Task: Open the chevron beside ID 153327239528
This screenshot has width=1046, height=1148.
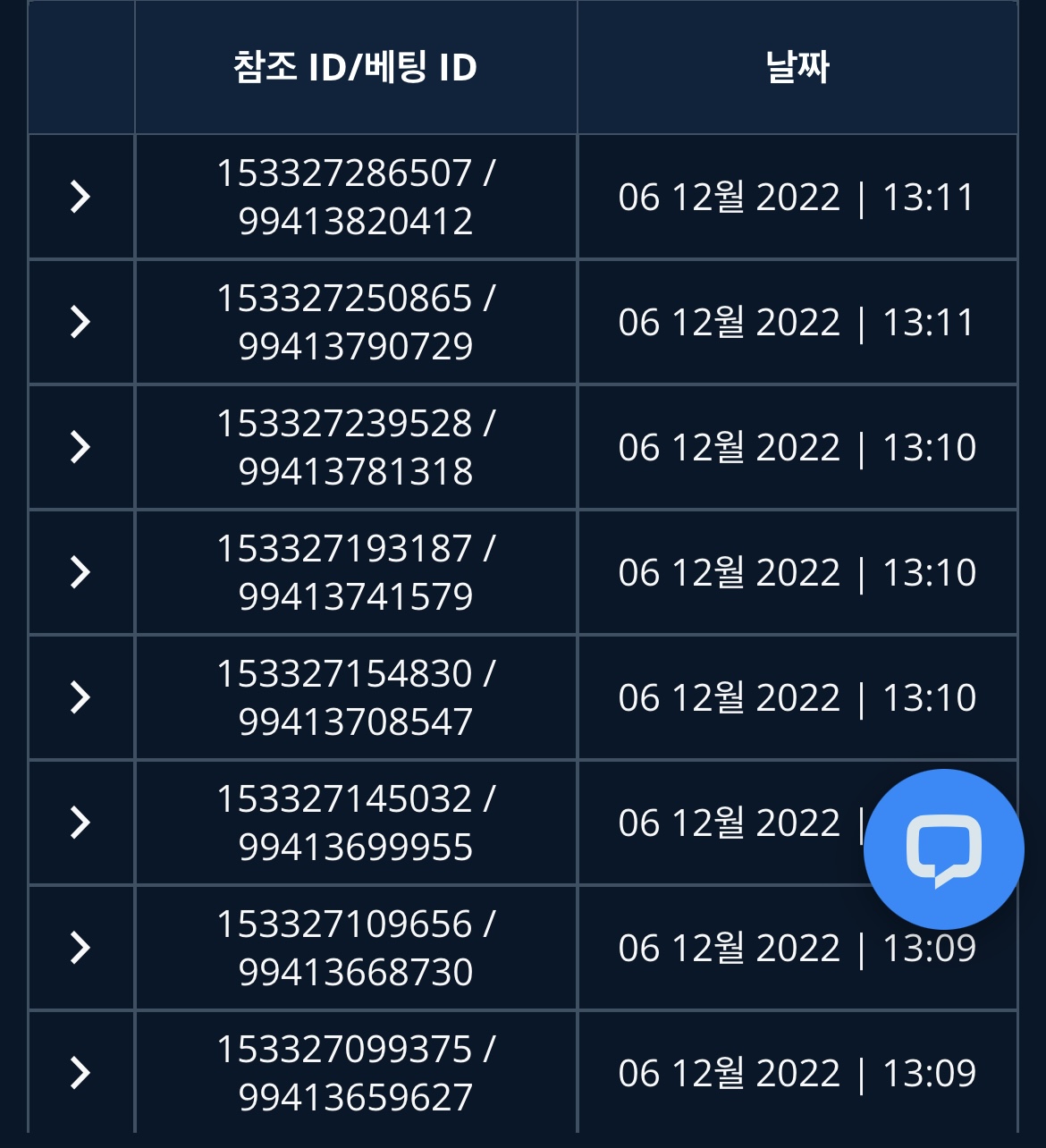Action: click(x=80, y=447)
